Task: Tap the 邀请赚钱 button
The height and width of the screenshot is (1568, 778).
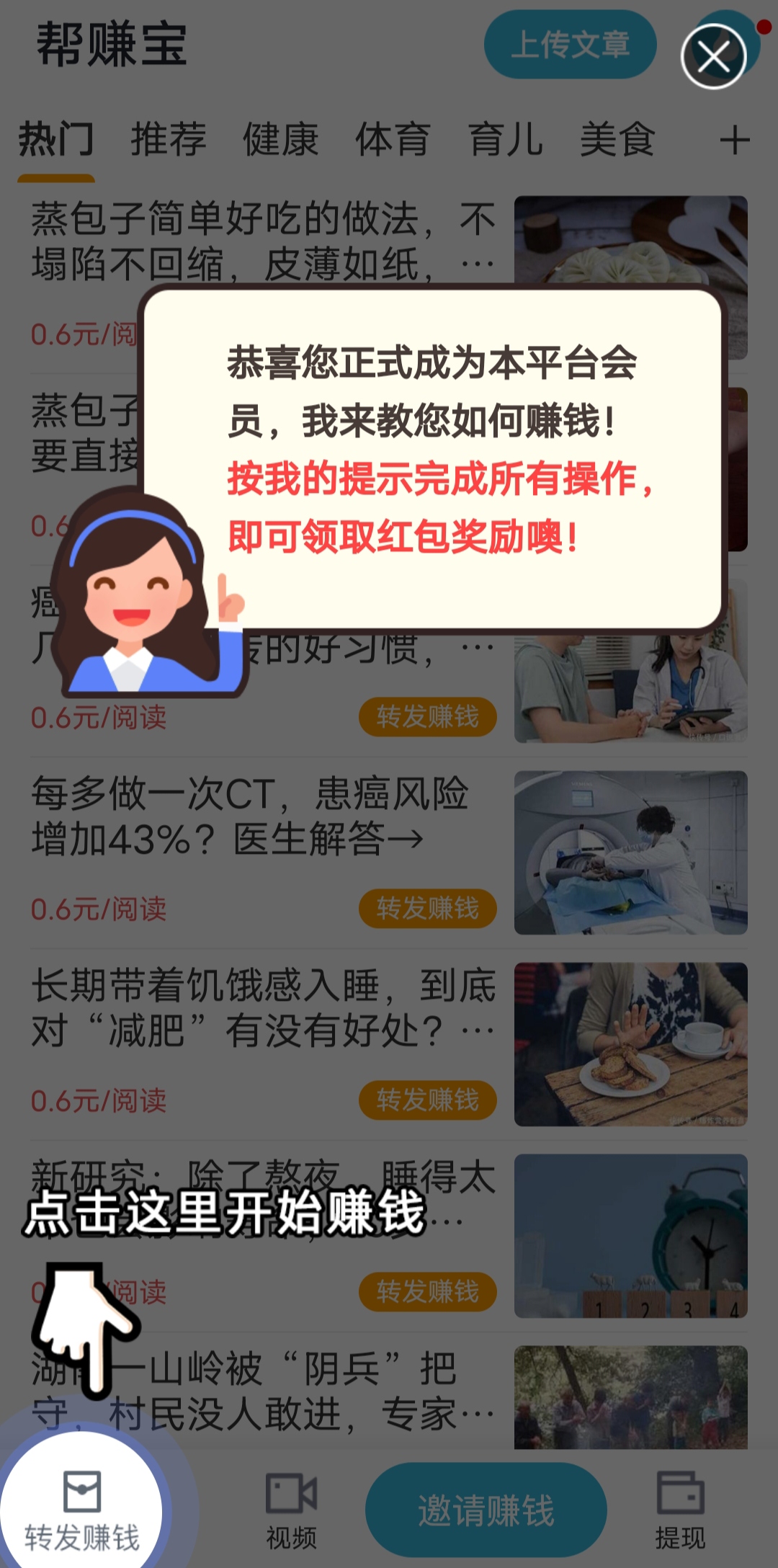Action: click(486, 1510)
